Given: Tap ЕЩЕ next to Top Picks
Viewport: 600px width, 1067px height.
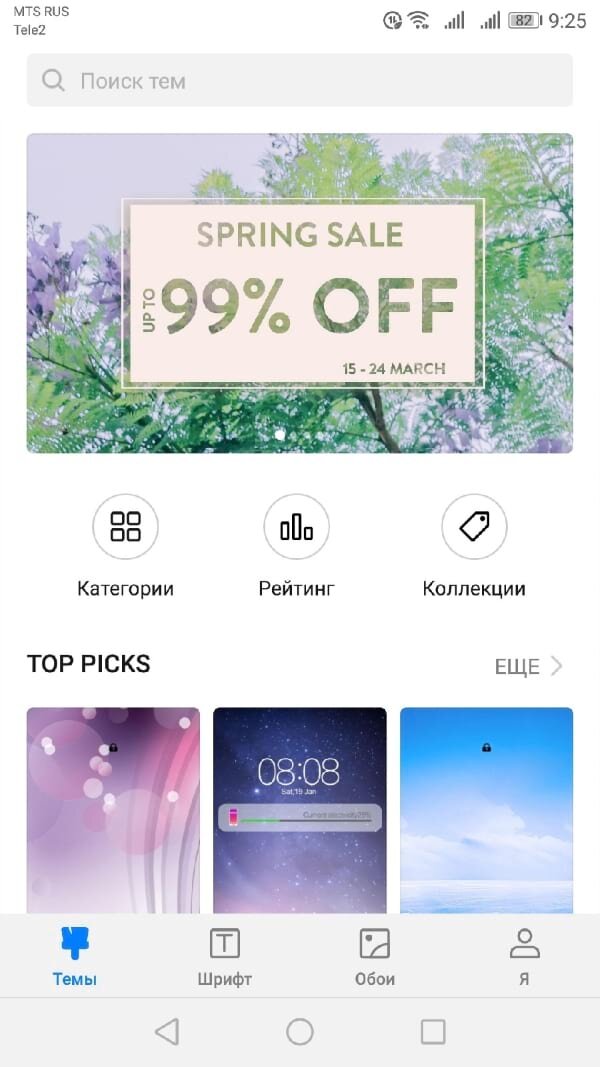Looking at the screenshot, I should (529, 666).
